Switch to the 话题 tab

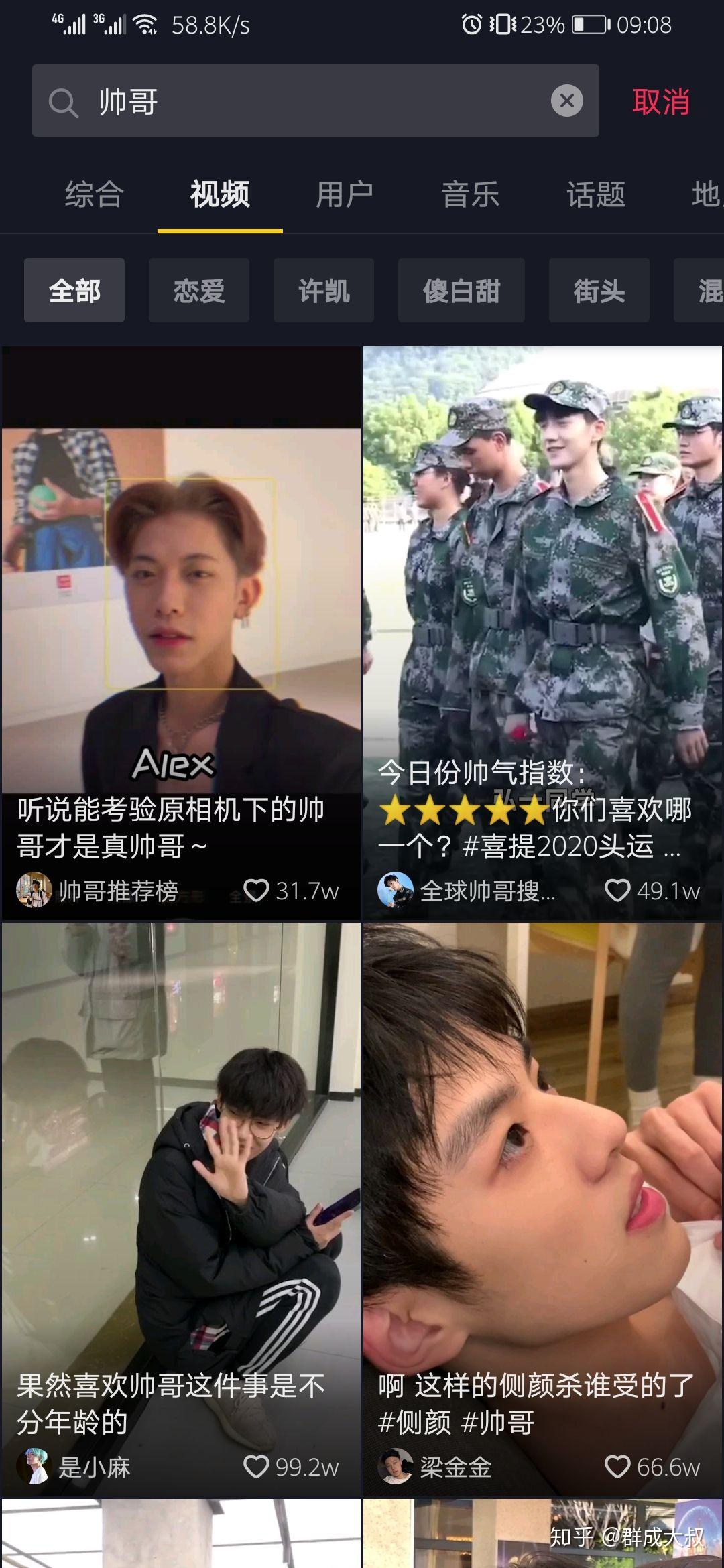[x=595, y=195]
